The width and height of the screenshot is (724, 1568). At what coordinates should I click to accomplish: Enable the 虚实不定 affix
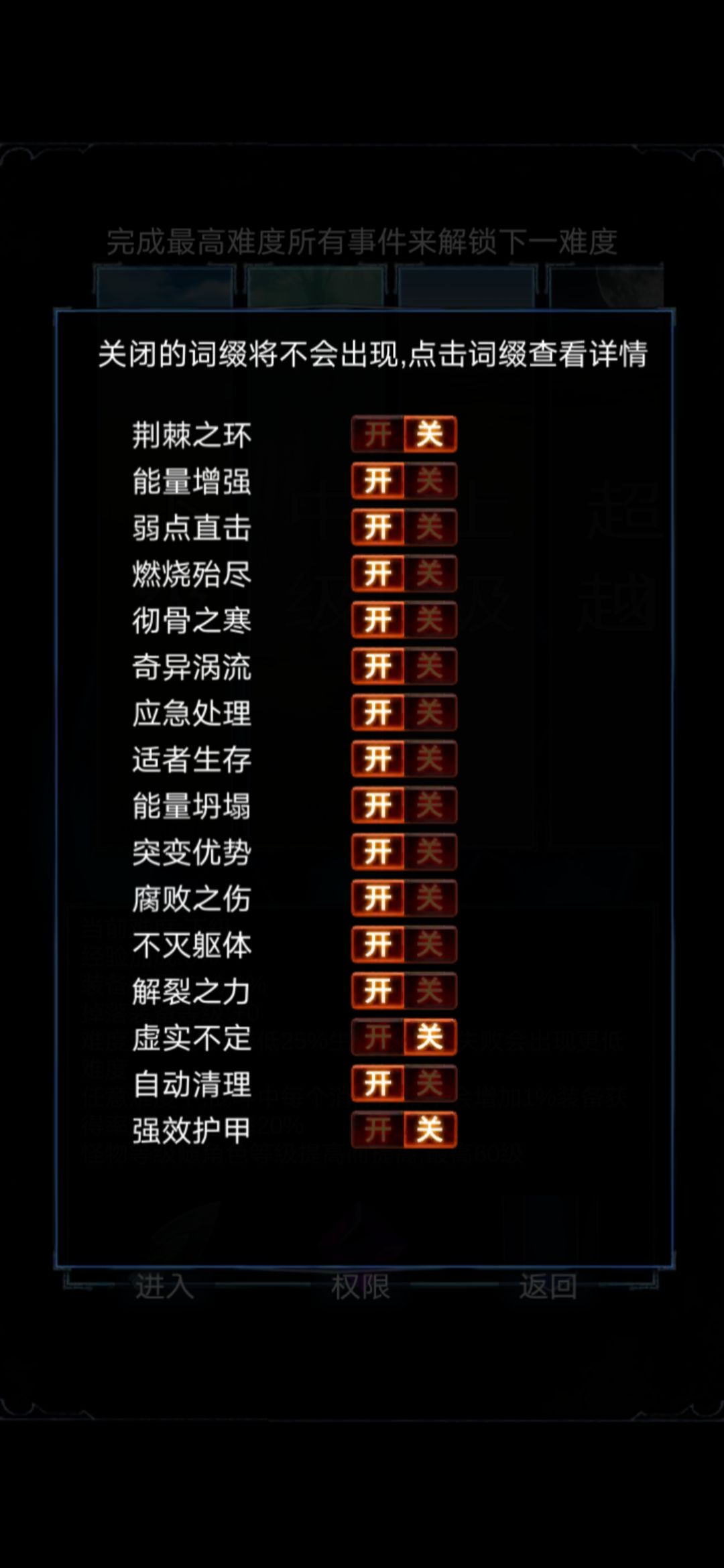[x=377, y=1037]
